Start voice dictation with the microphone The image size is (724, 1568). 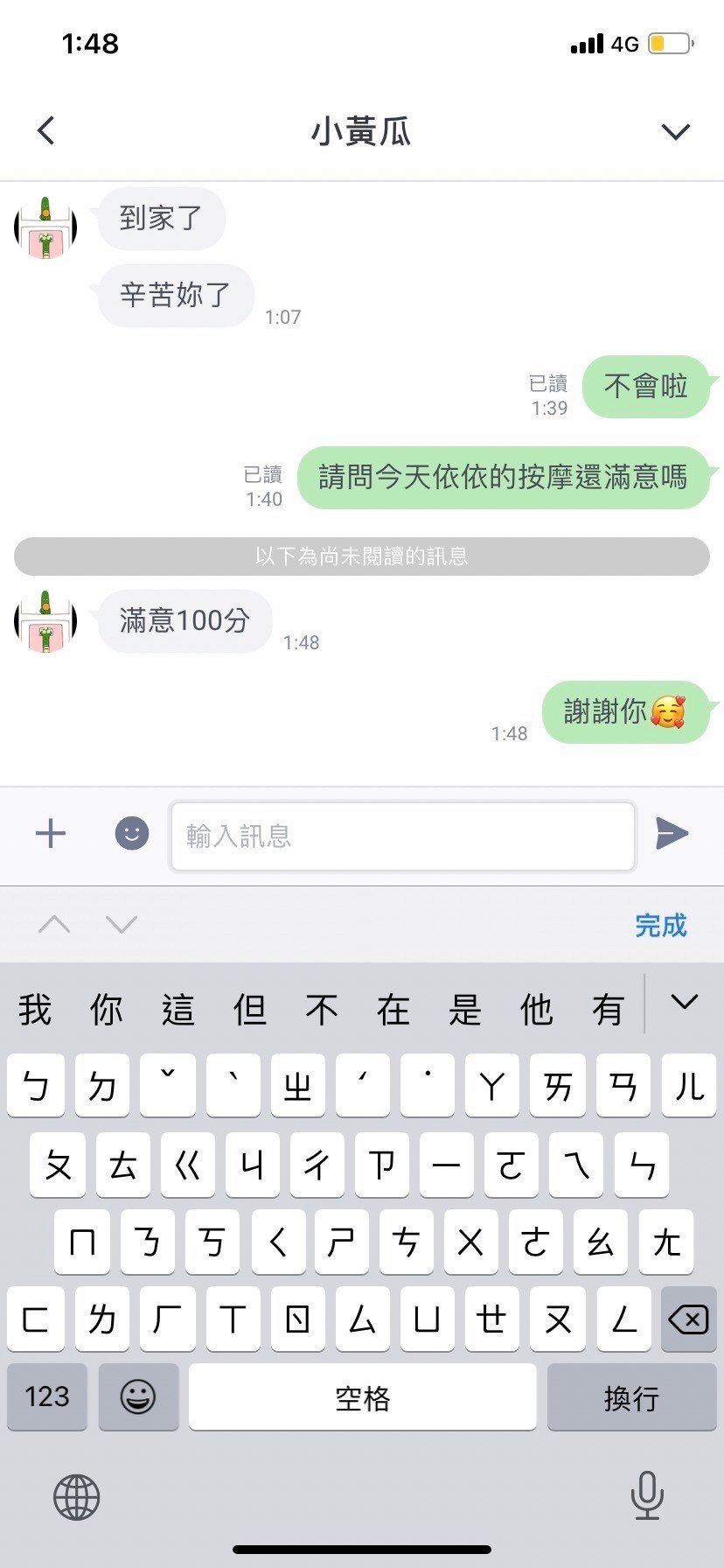click(647, 1495)
